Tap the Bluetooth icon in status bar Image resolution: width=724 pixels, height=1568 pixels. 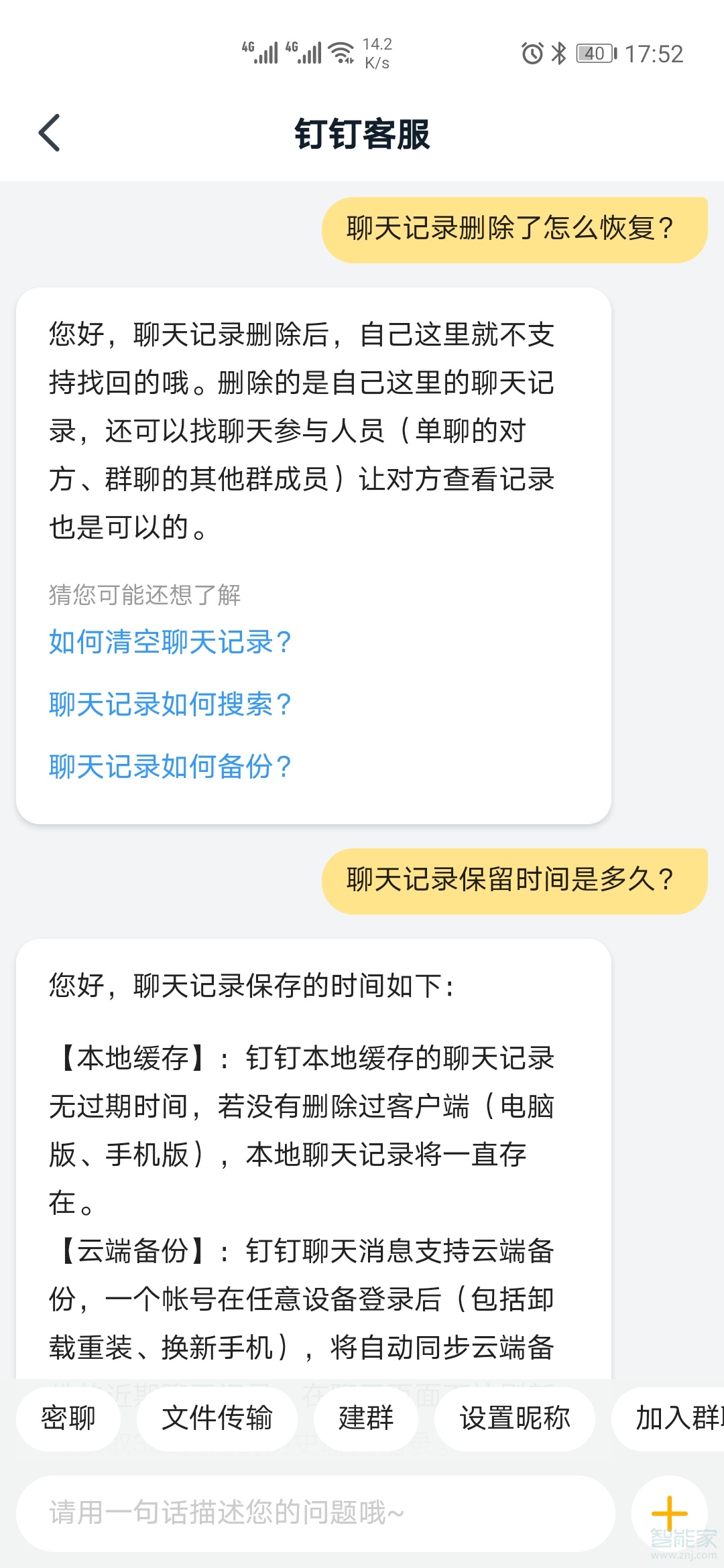[560, 54]
